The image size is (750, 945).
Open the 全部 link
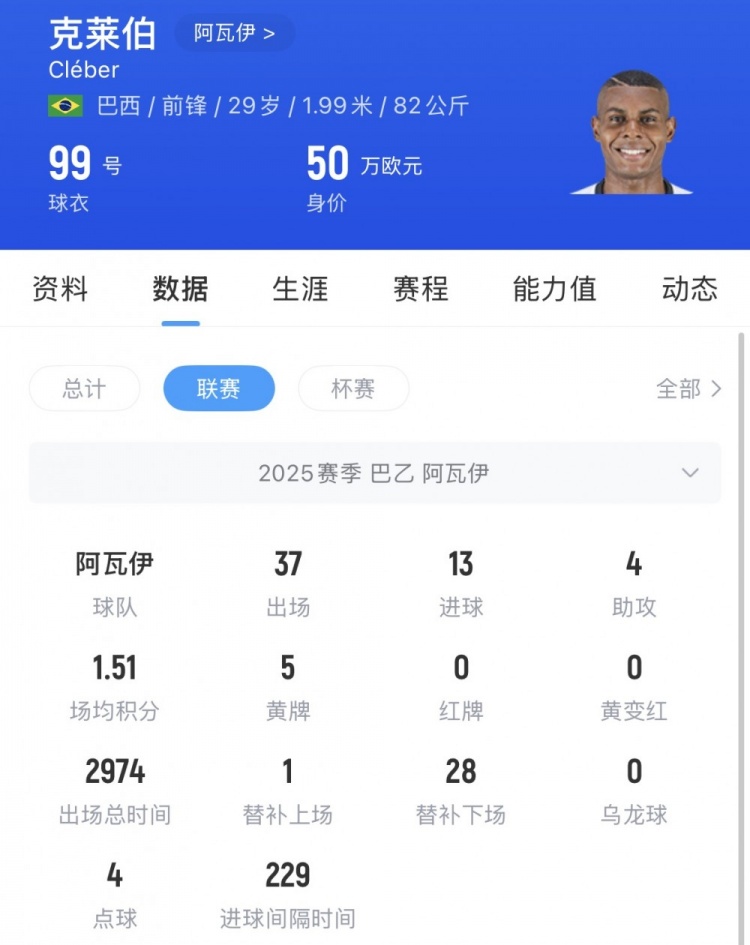[688, 388]
